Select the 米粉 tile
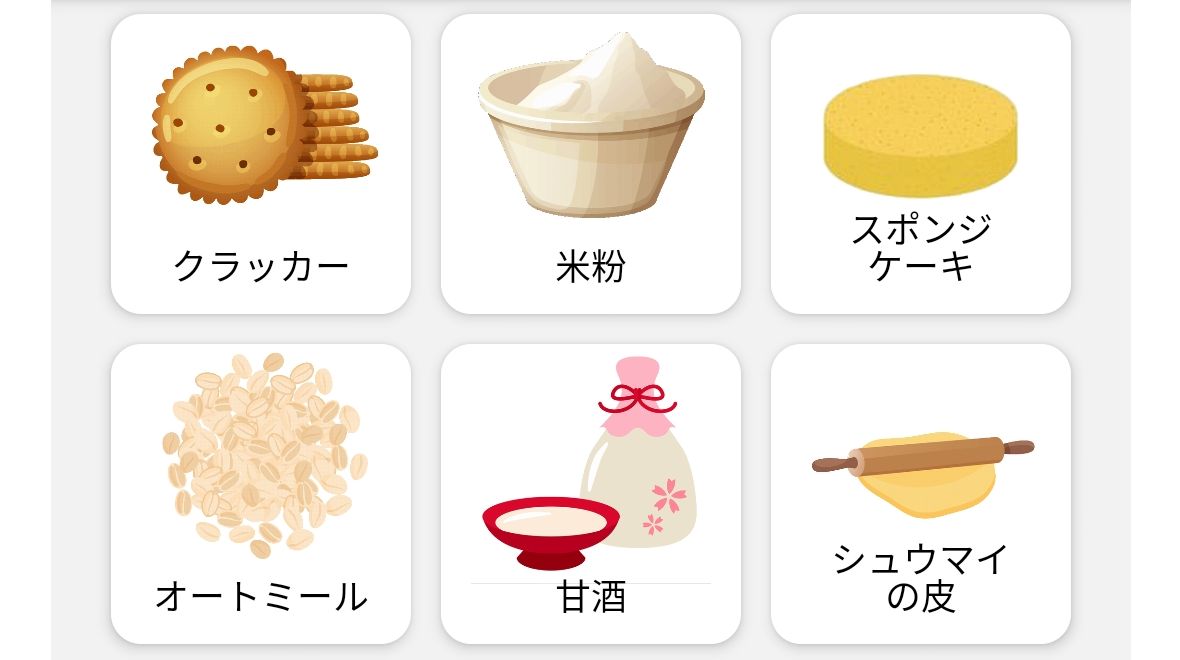This screenshot has width=1180, height=660. pos(590,164)
